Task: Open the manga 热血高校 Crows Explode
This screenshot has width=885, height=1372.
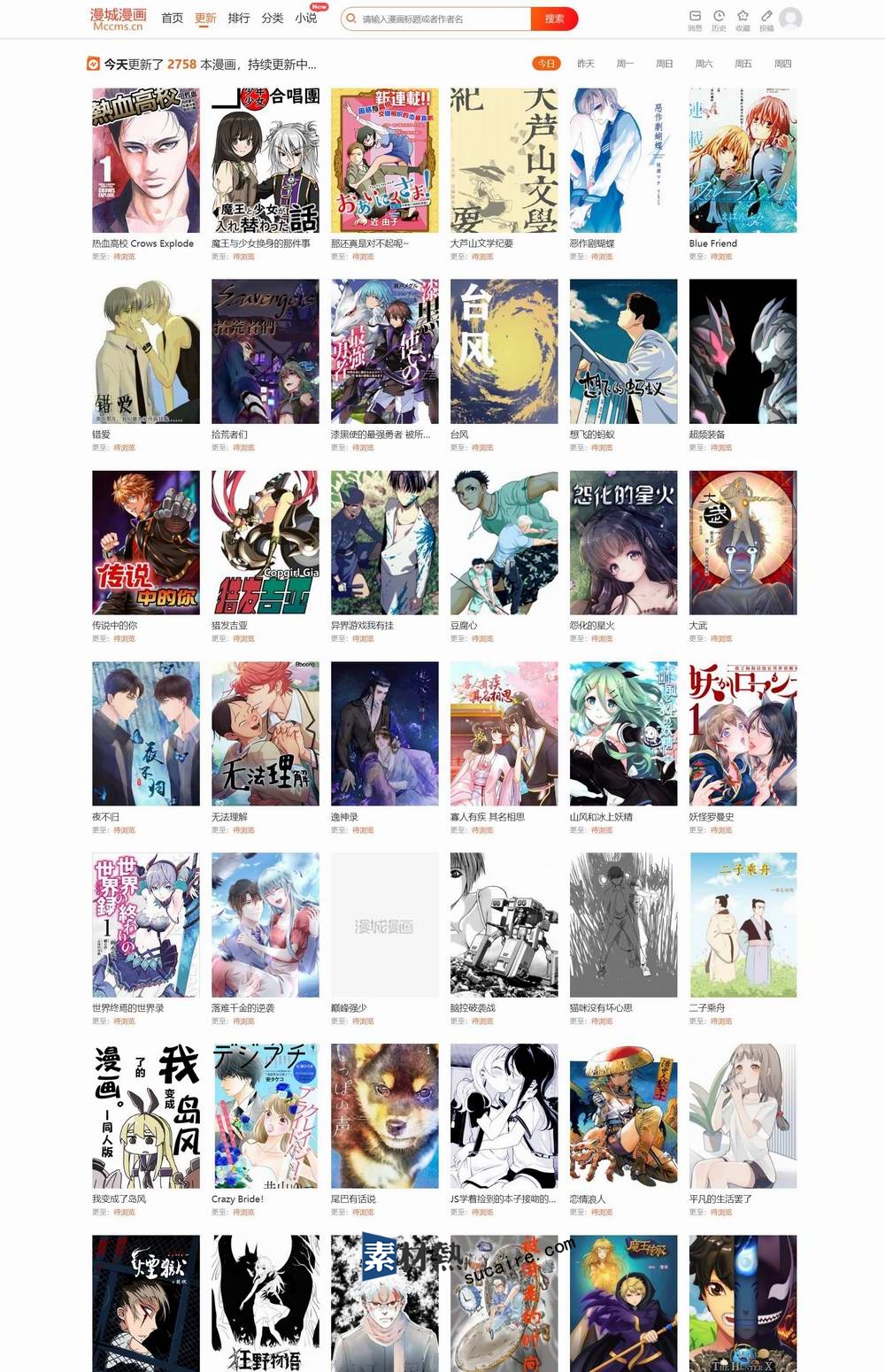Action: (x=145, y=160)
